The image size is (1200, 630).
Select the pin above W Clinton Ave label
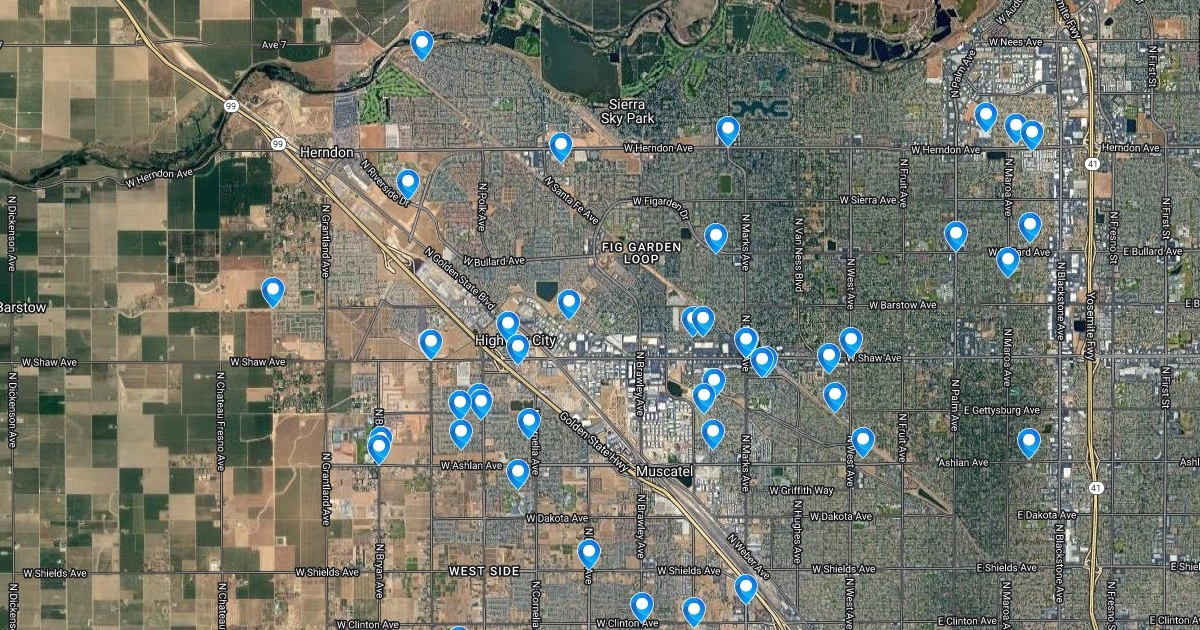point(641,605)
